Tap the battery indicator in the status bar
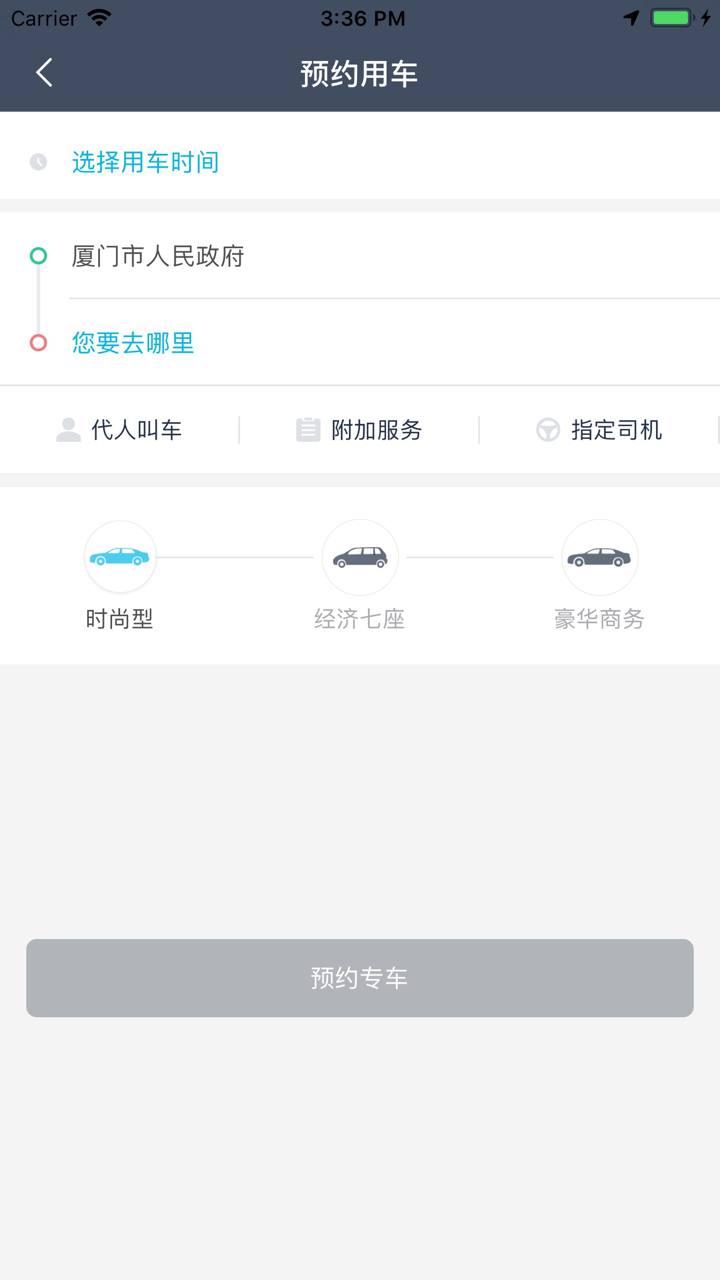 tap(668, 16)
